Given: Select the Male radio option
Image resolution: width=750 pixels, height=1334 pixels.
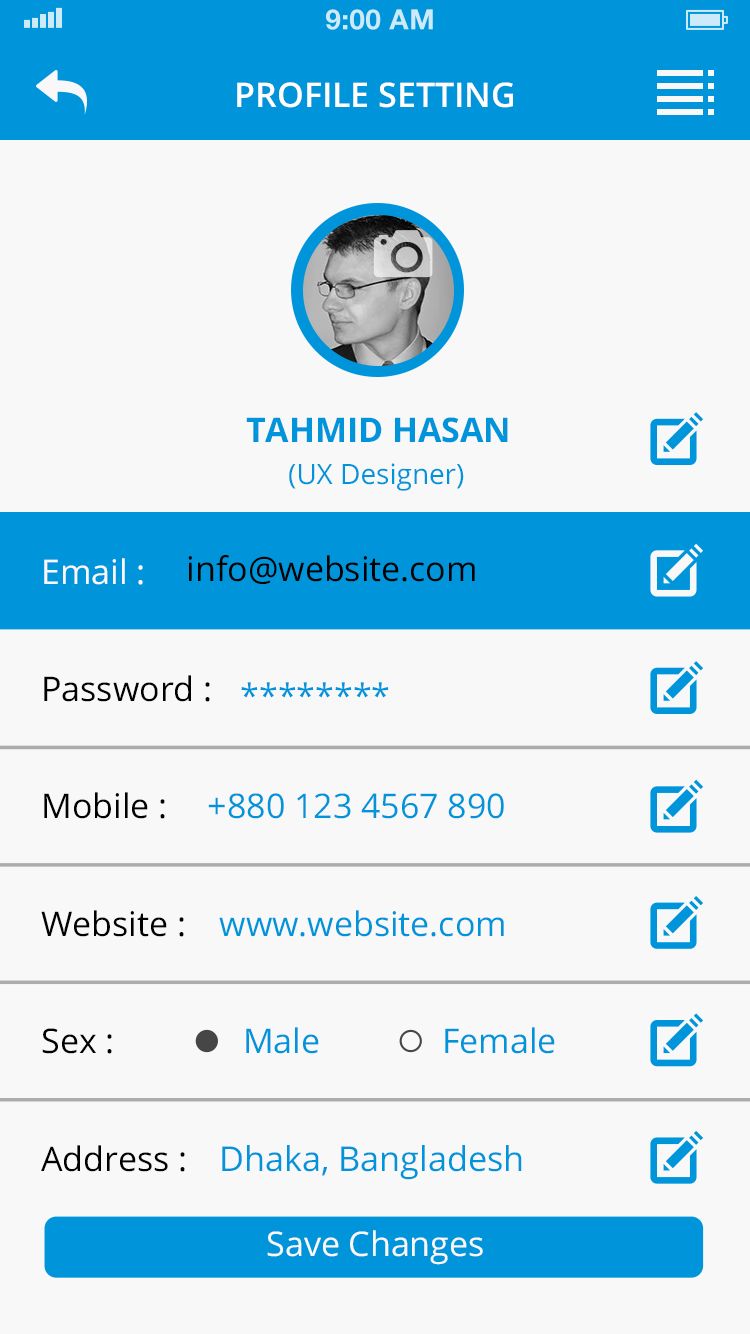Looking at the screenshot, I should tap(207, 1042).
